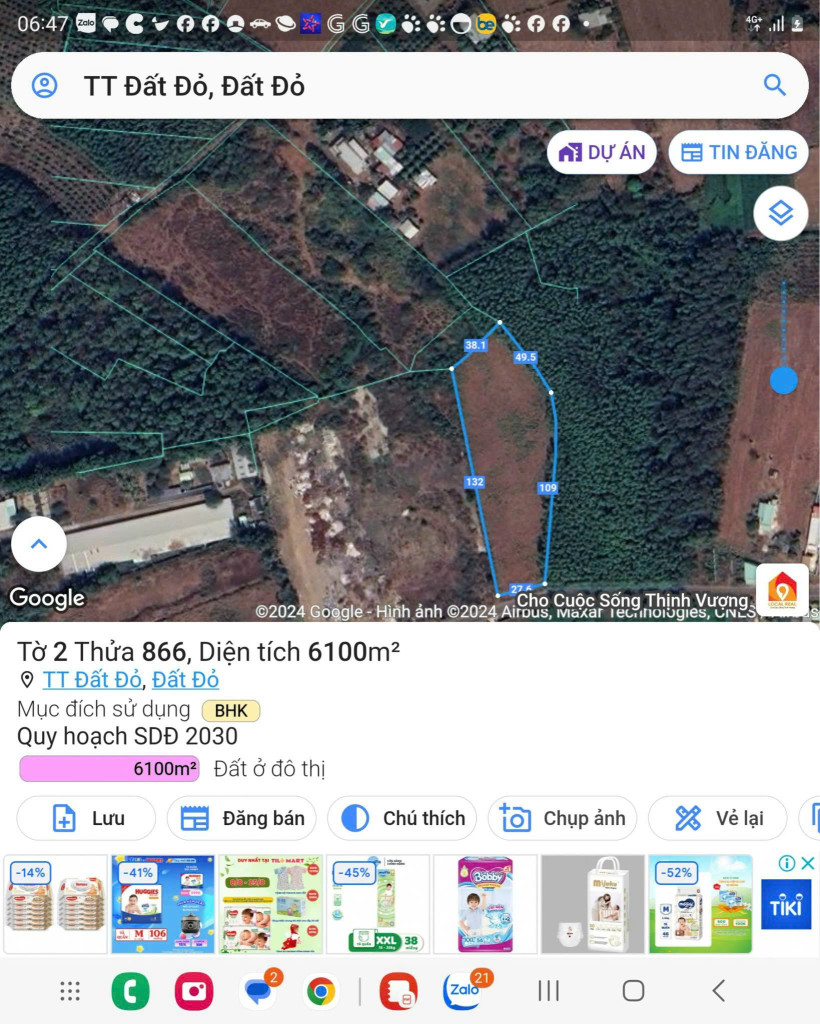This screenshot has width=820, height=1024.
Task: Tap the search magnifier icon
Action: 774,85
